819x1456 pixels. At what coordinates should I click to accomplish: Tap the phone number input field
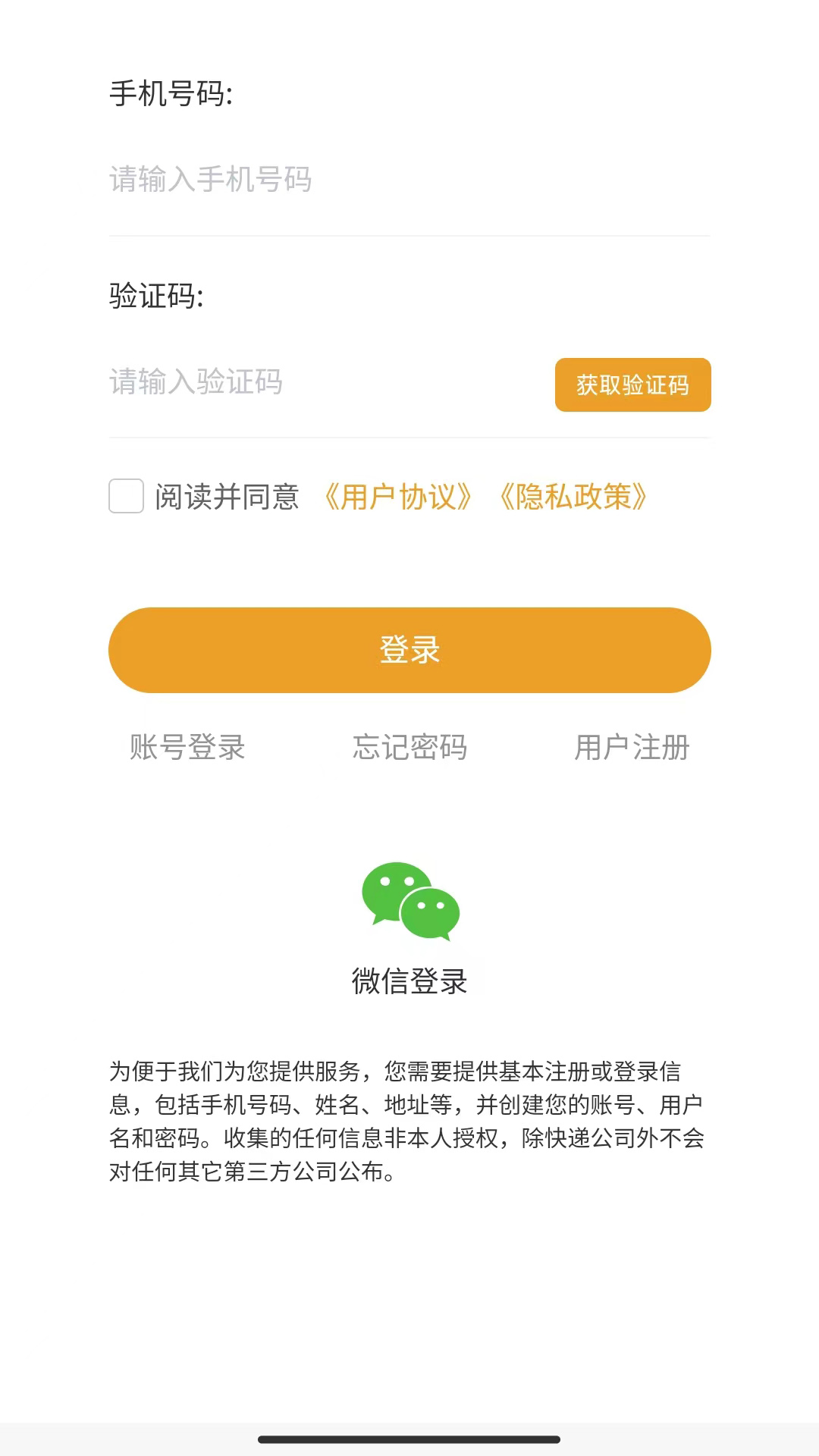coord(409,180)
